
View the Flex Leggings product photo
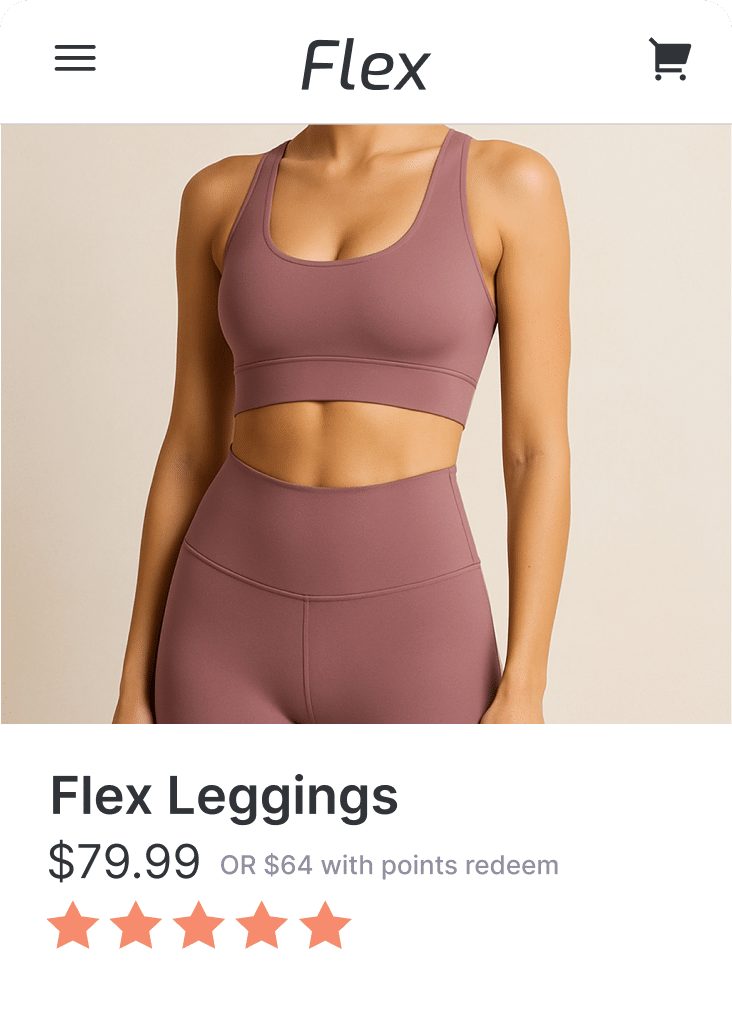coord(366,423)
